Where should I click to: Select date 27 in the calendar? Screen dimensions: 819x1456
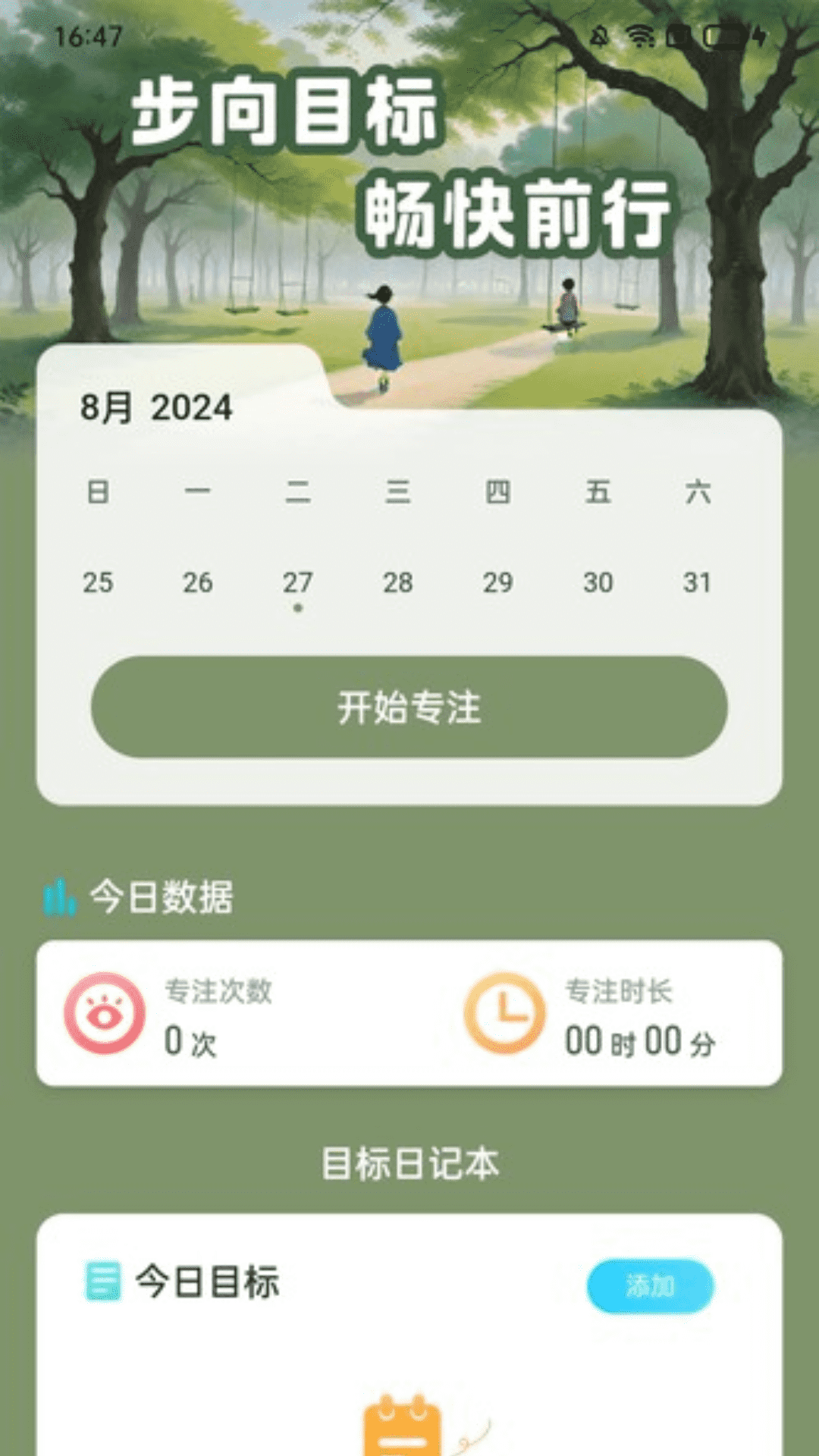pos(298,582)
